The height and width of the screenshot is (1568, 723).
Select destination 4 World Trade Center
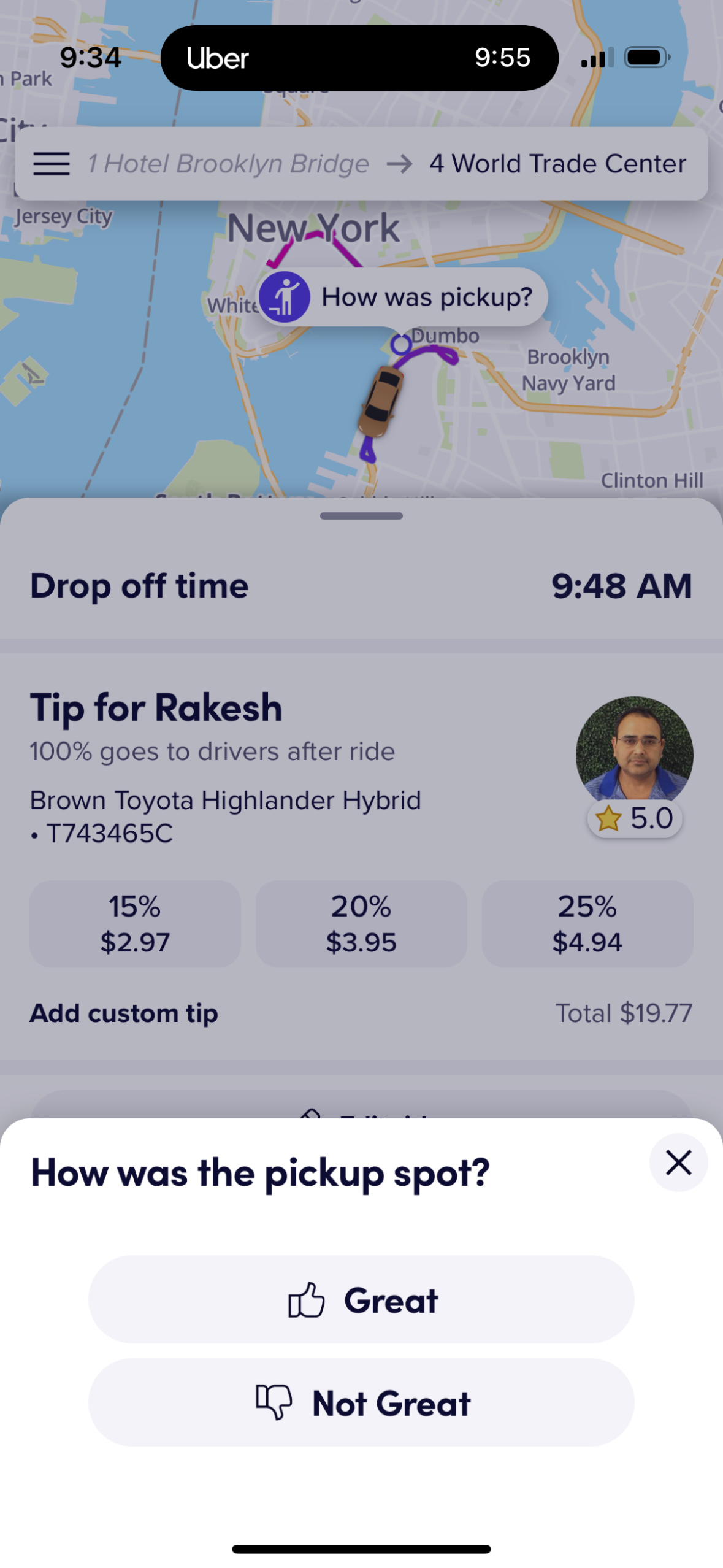coord(556,163)
